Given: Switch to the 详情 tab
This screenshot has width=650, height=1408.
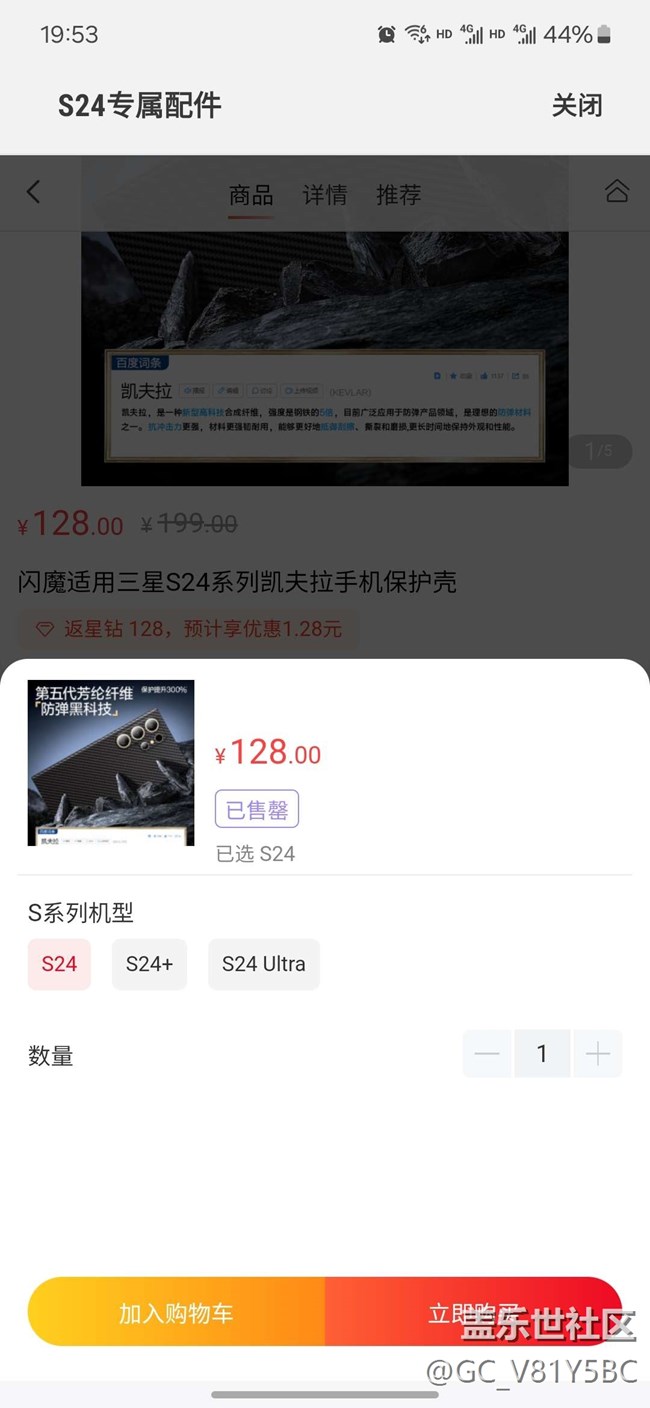Looking at the screenshot, I should 325,195.
